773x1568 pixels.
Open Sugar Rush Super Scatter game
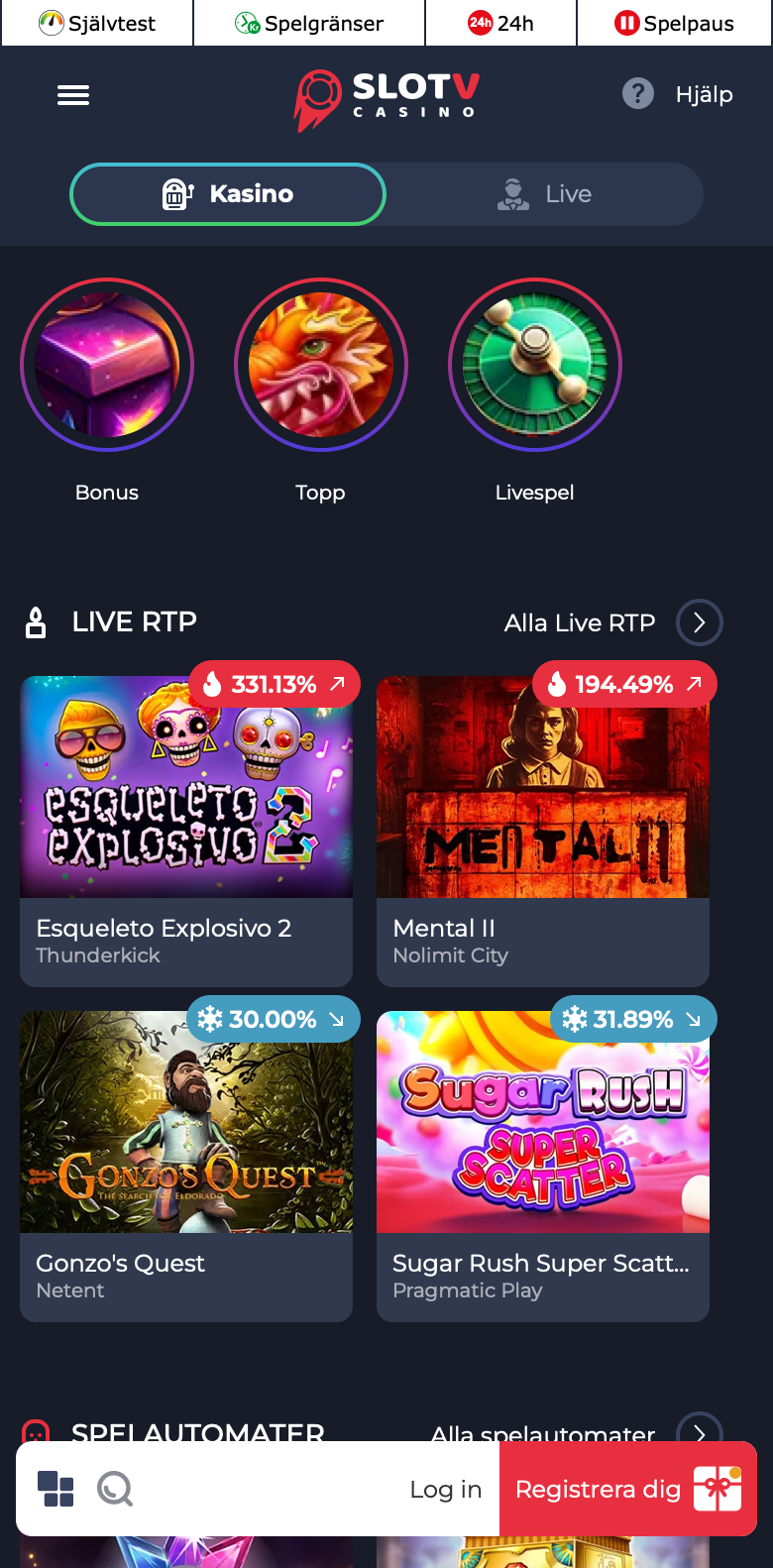click(543, 1166)
